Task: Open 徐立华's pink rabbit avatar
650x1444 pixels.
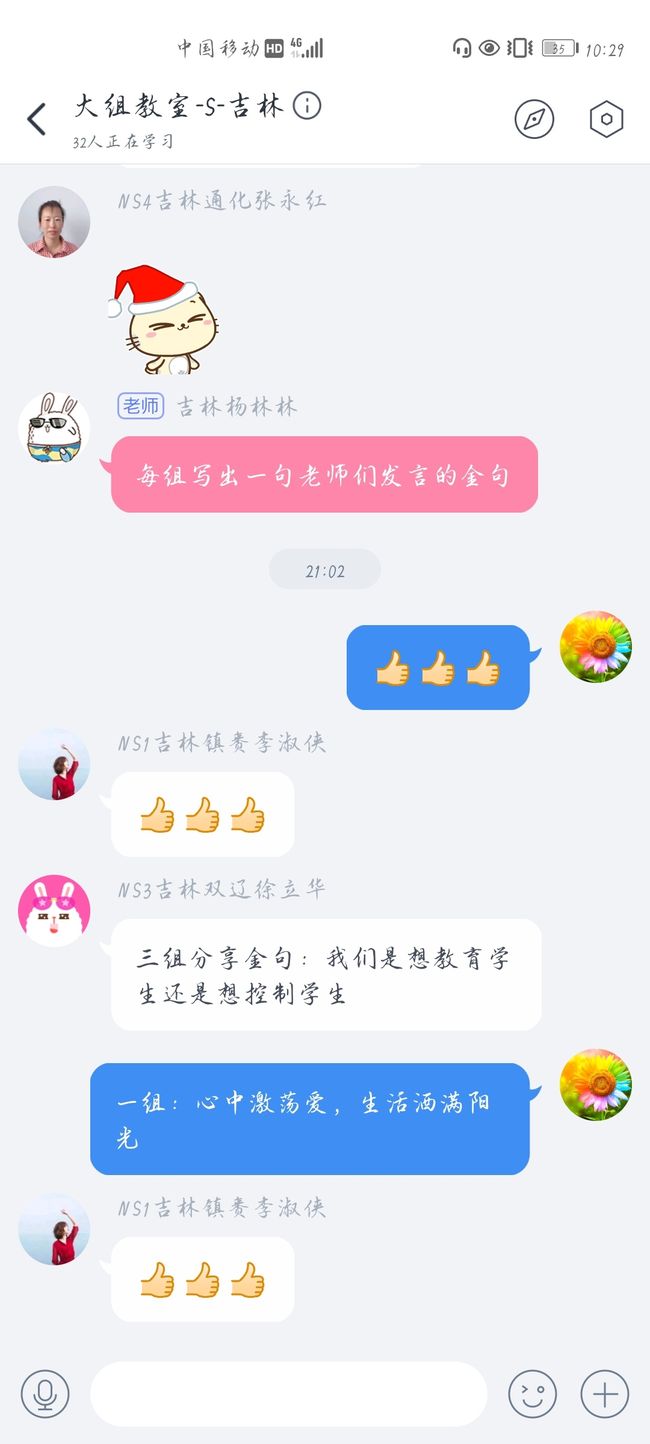Action: pyautogui.click(x=54, y=910)
